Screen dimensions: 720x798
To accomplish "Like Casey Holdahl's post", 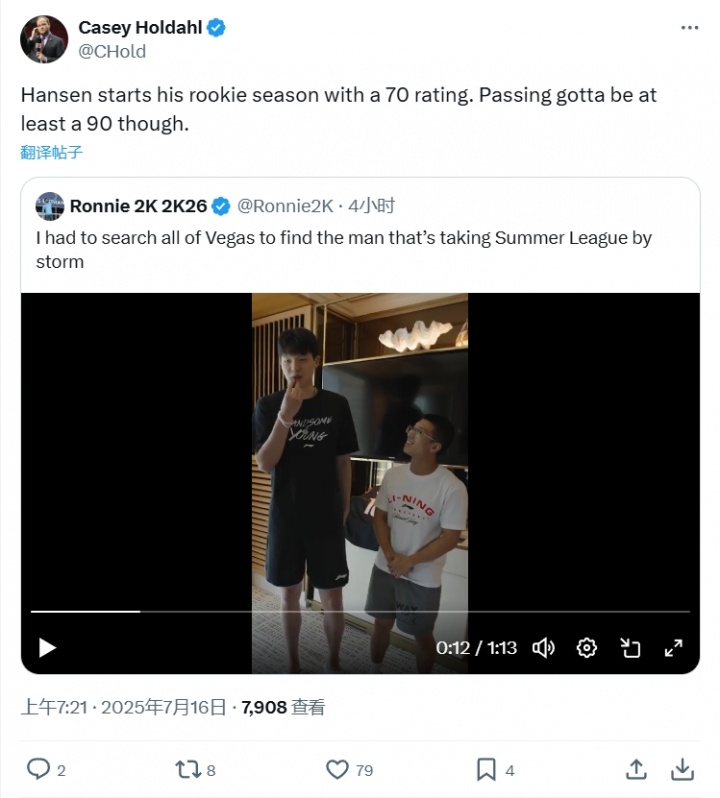I will pyautogui.click(x=337, y=769).
